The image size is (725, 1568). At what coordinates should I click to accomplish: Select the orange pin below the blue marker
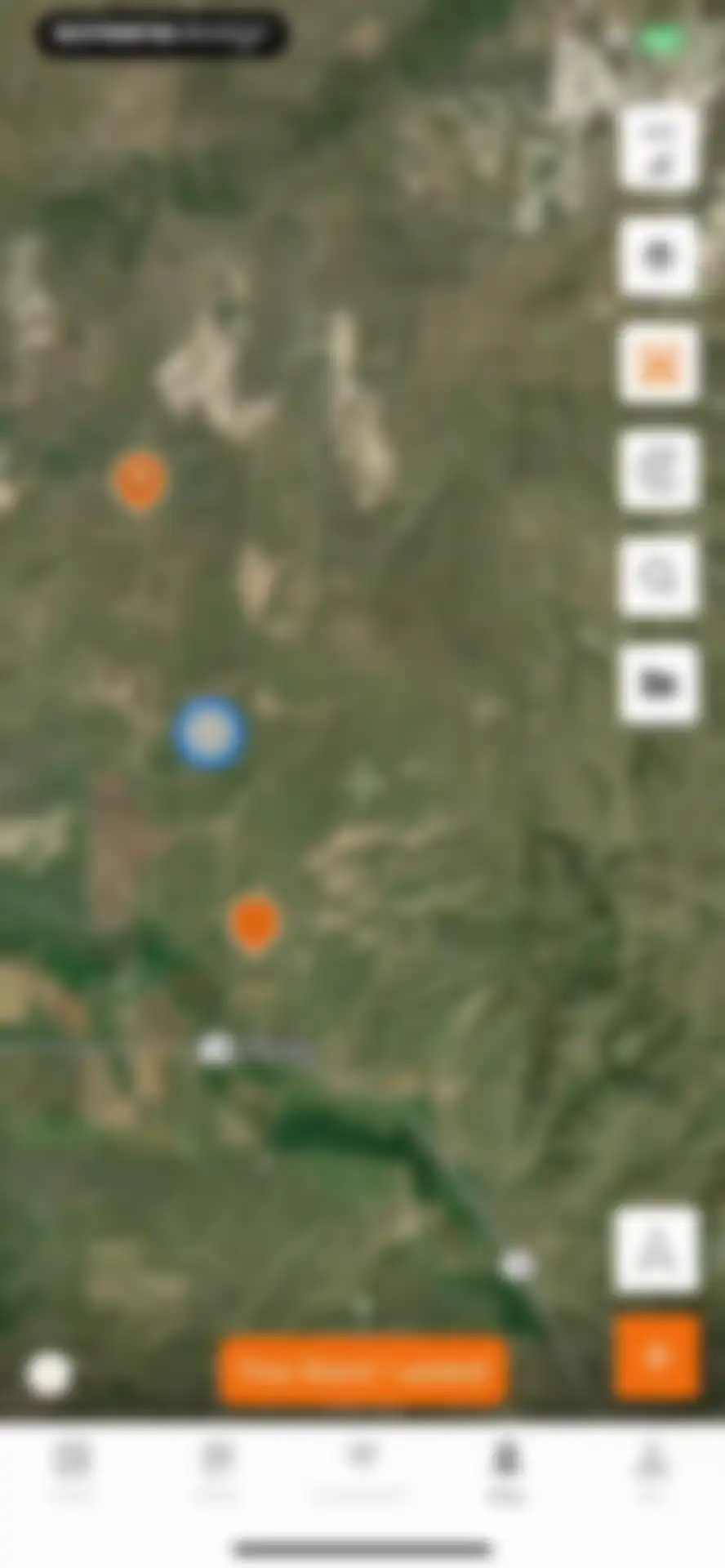255,923
